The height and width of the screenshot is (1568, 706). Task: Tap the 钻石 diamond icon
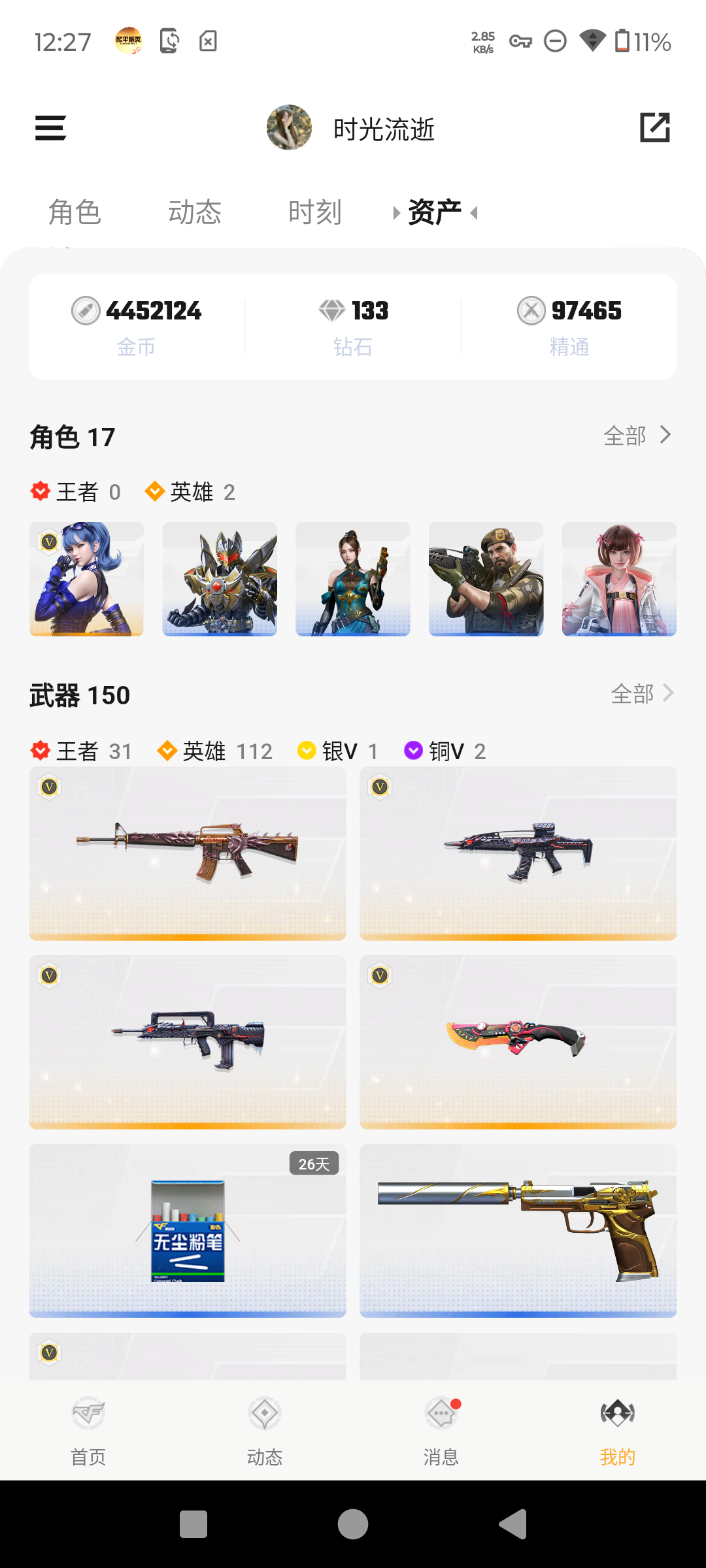point(331,310)
